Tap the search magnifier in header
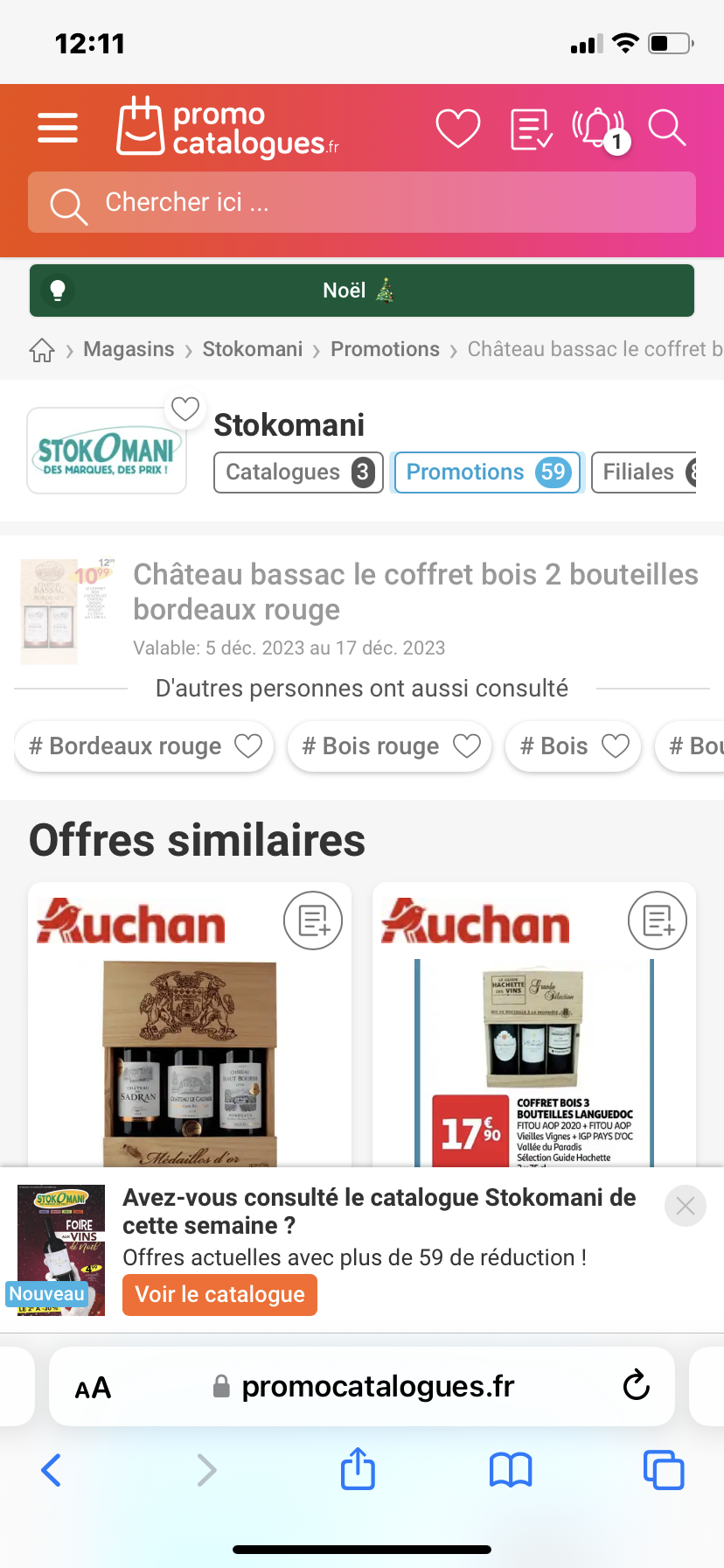The width and height of the screenshot is (724, 1568). (667, 129)
